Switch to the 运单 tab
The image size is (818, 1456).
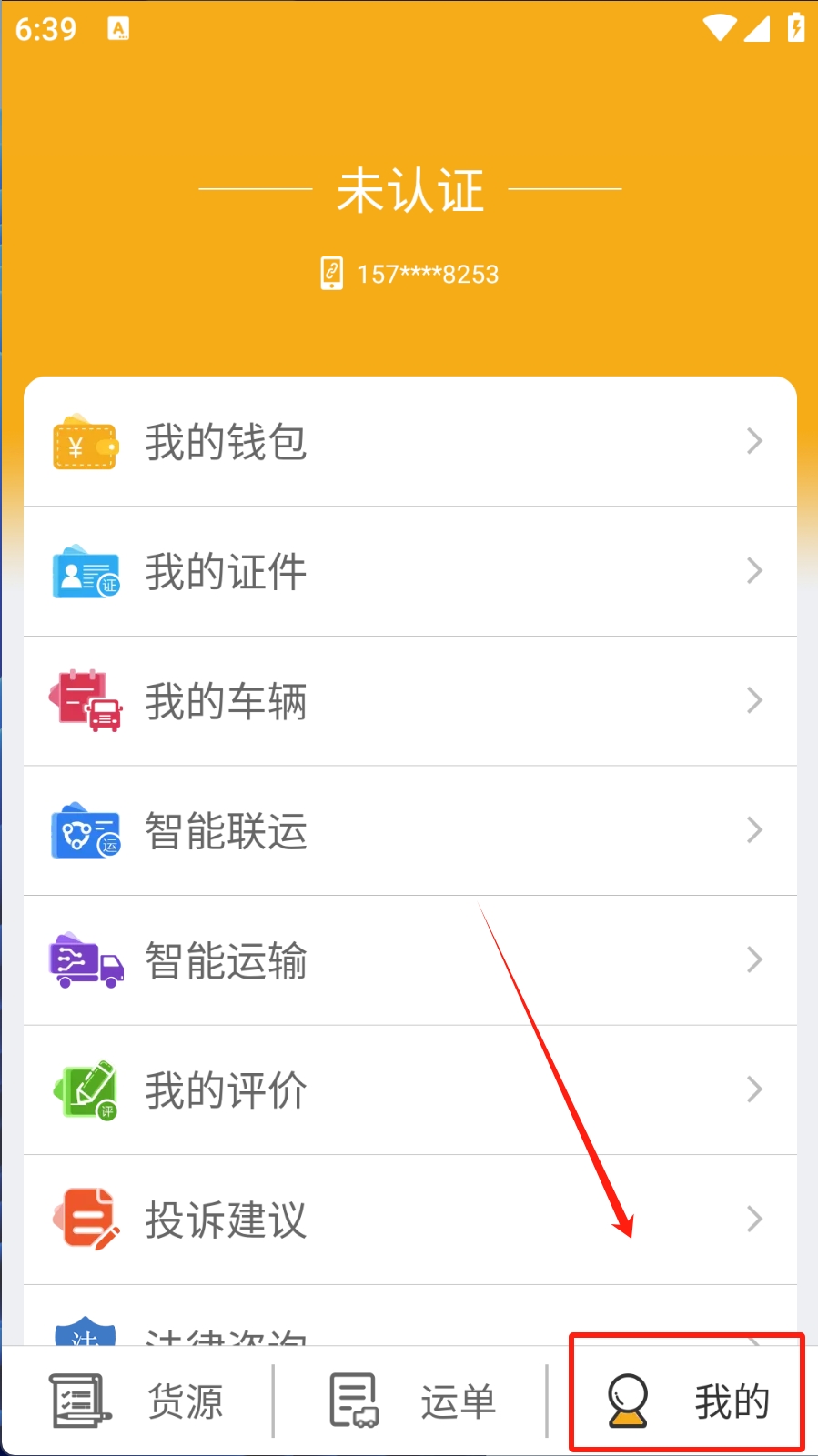click(411, 1401)
